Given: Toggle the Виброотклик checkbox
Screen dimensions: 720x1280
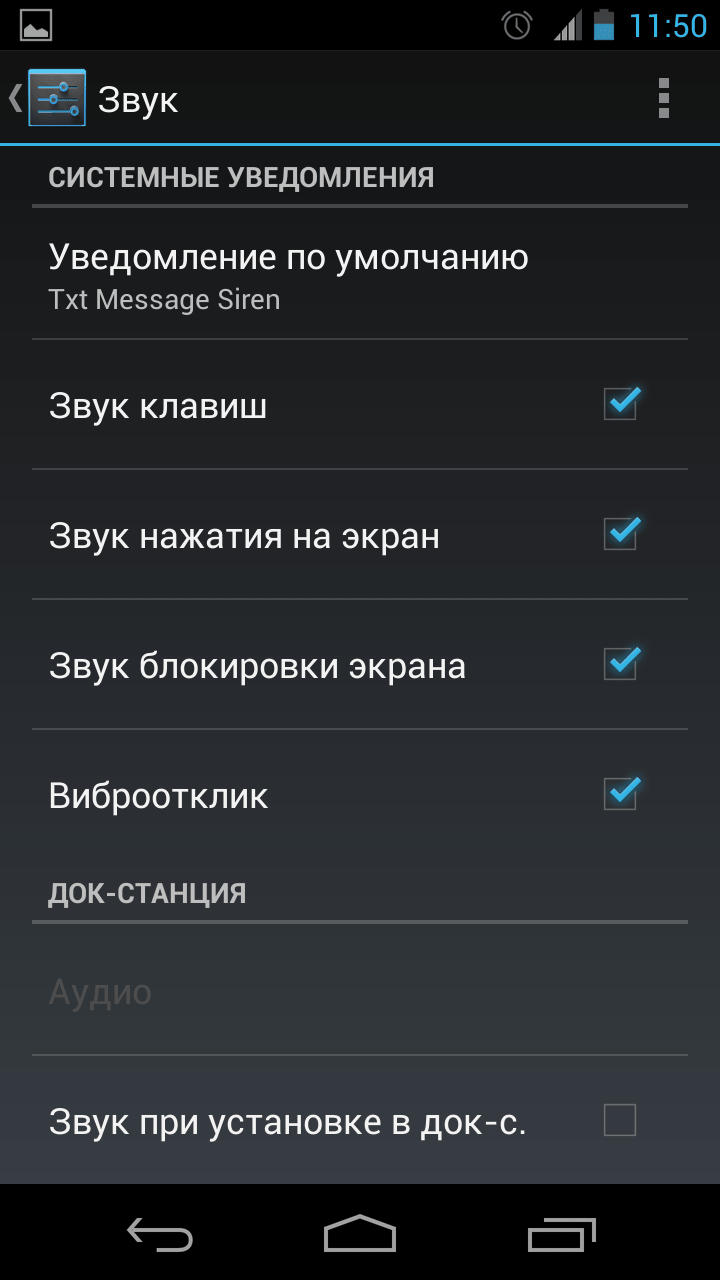Looking at the screenshot, I should pos(620,795).
